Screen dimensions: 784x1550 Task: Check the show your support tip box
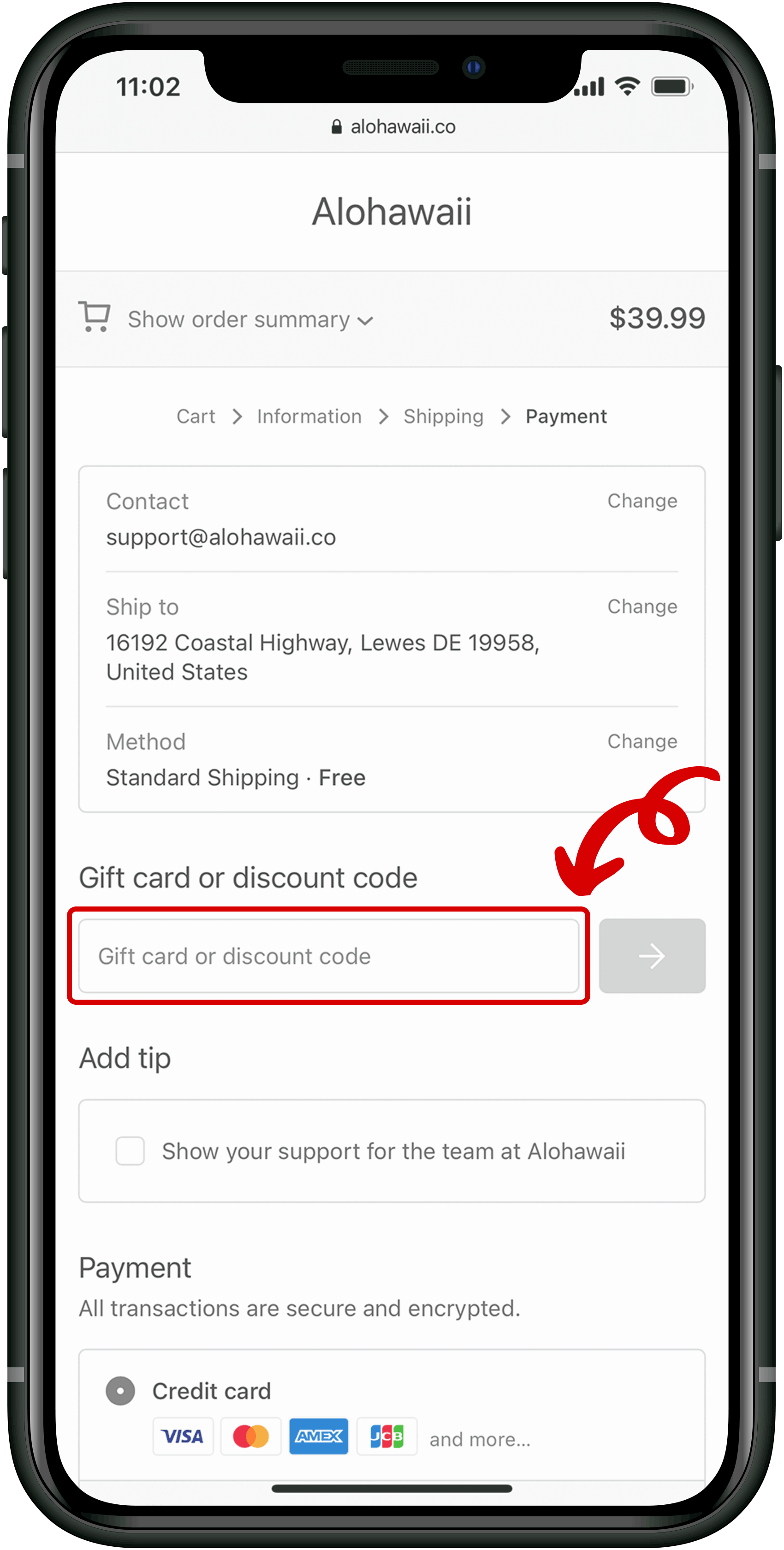130,1151
